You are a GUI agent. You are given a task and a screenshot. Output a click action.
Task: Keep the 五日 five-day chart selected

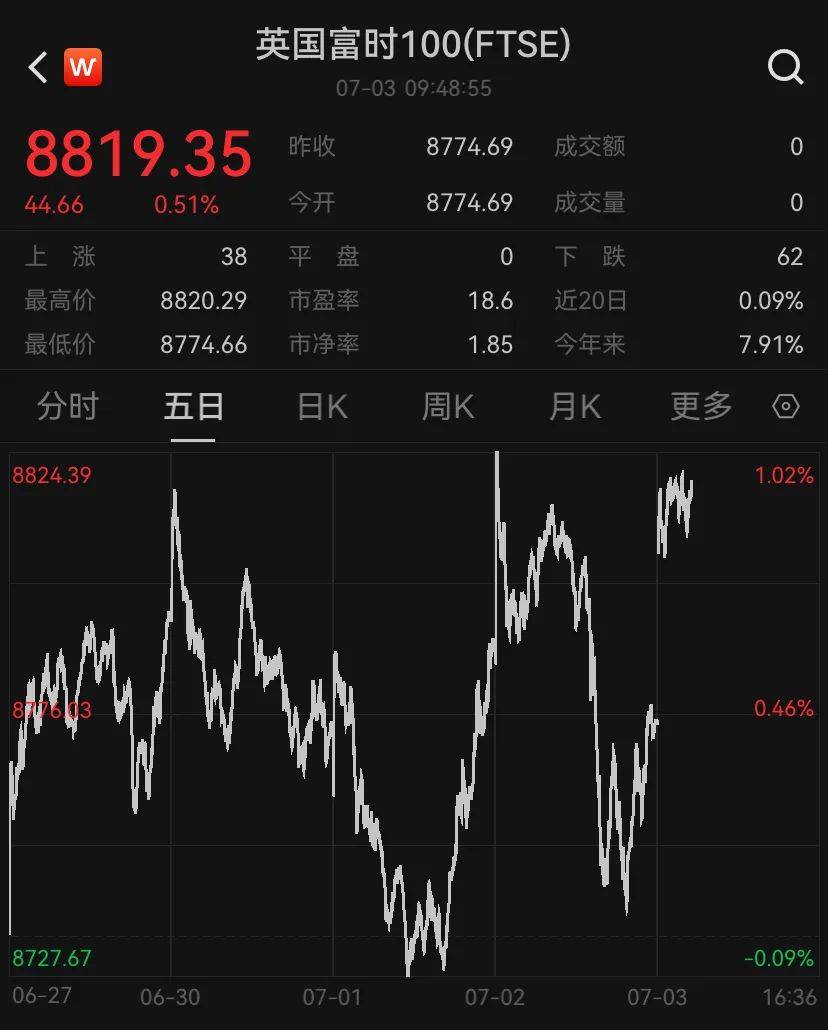[193, 407]
